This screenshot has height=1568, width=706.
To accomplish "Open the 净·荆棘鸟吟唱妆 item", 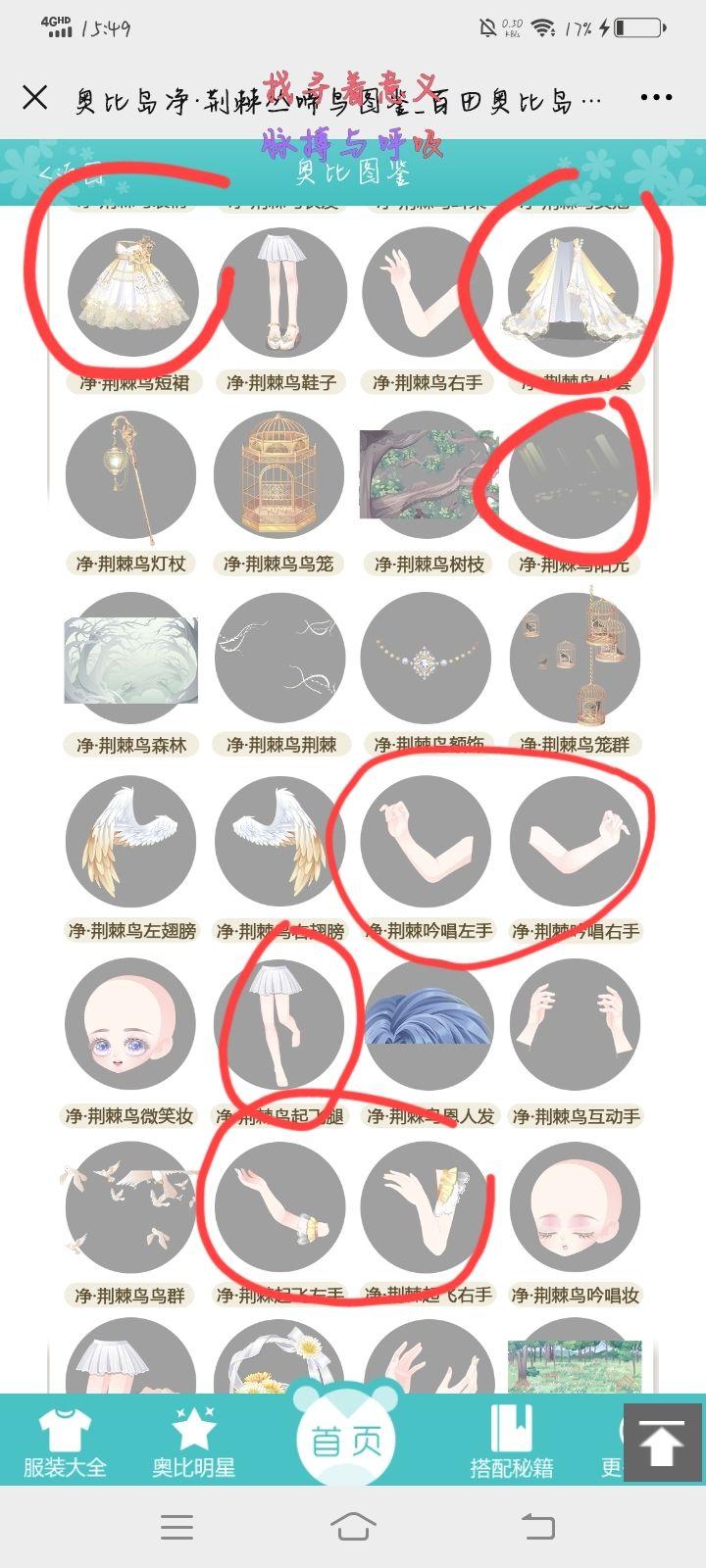I will pos(575,1208).
